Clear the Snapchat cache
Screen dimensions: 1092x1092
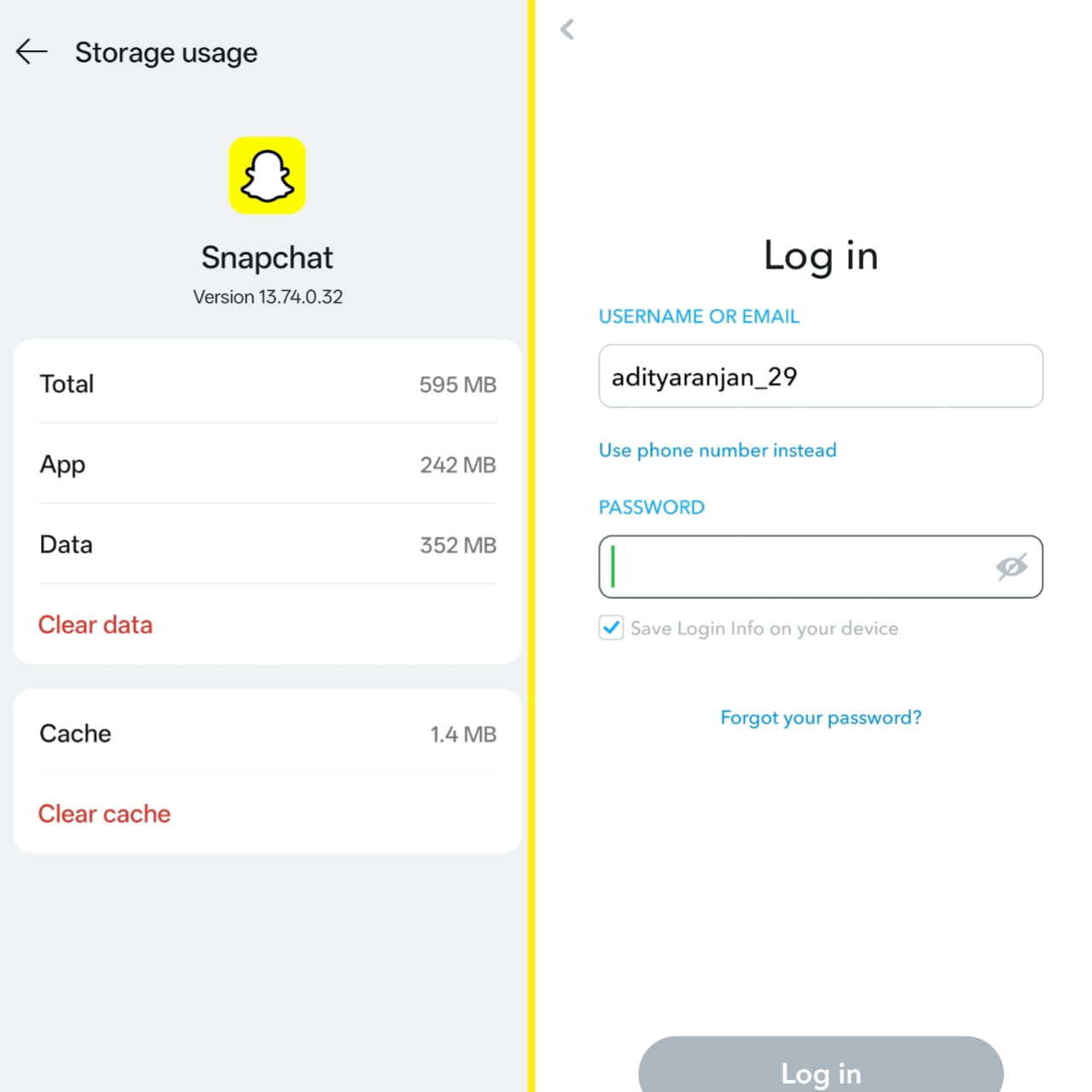(104, 814)
